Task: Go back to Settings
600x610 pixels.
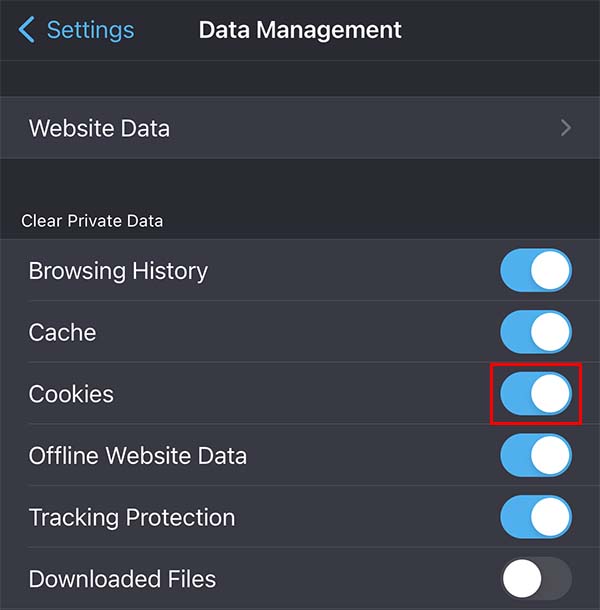Action: (x=76, y=30)
